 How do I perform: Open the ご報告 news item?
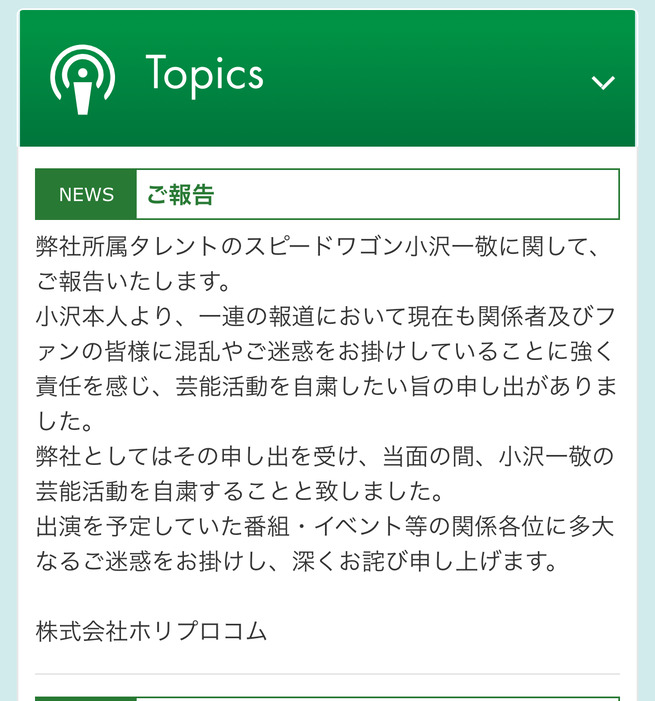[x=181, y=195]
